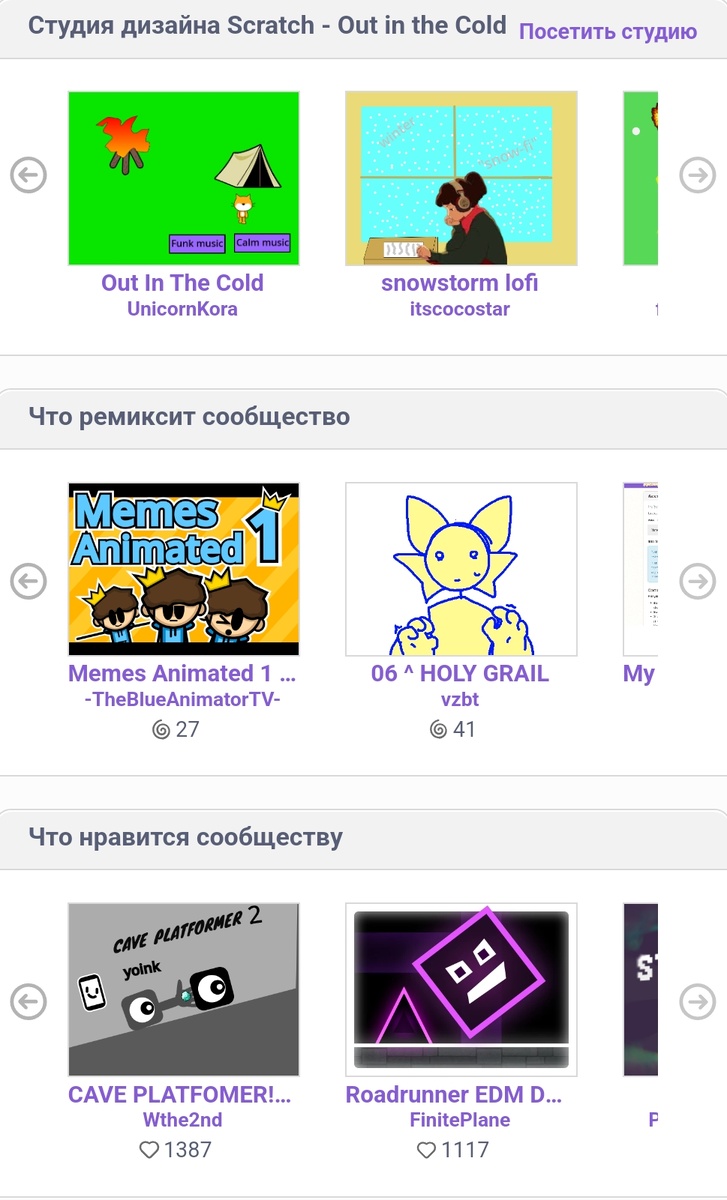
Task: Open the Memes Animated 1 project thumbnail
Action: (183, 569)
